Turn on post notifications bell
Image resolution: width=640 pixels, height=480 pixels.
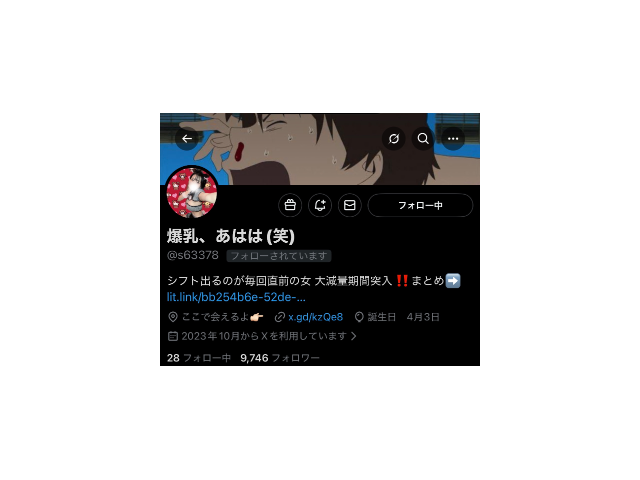[320, 205]
